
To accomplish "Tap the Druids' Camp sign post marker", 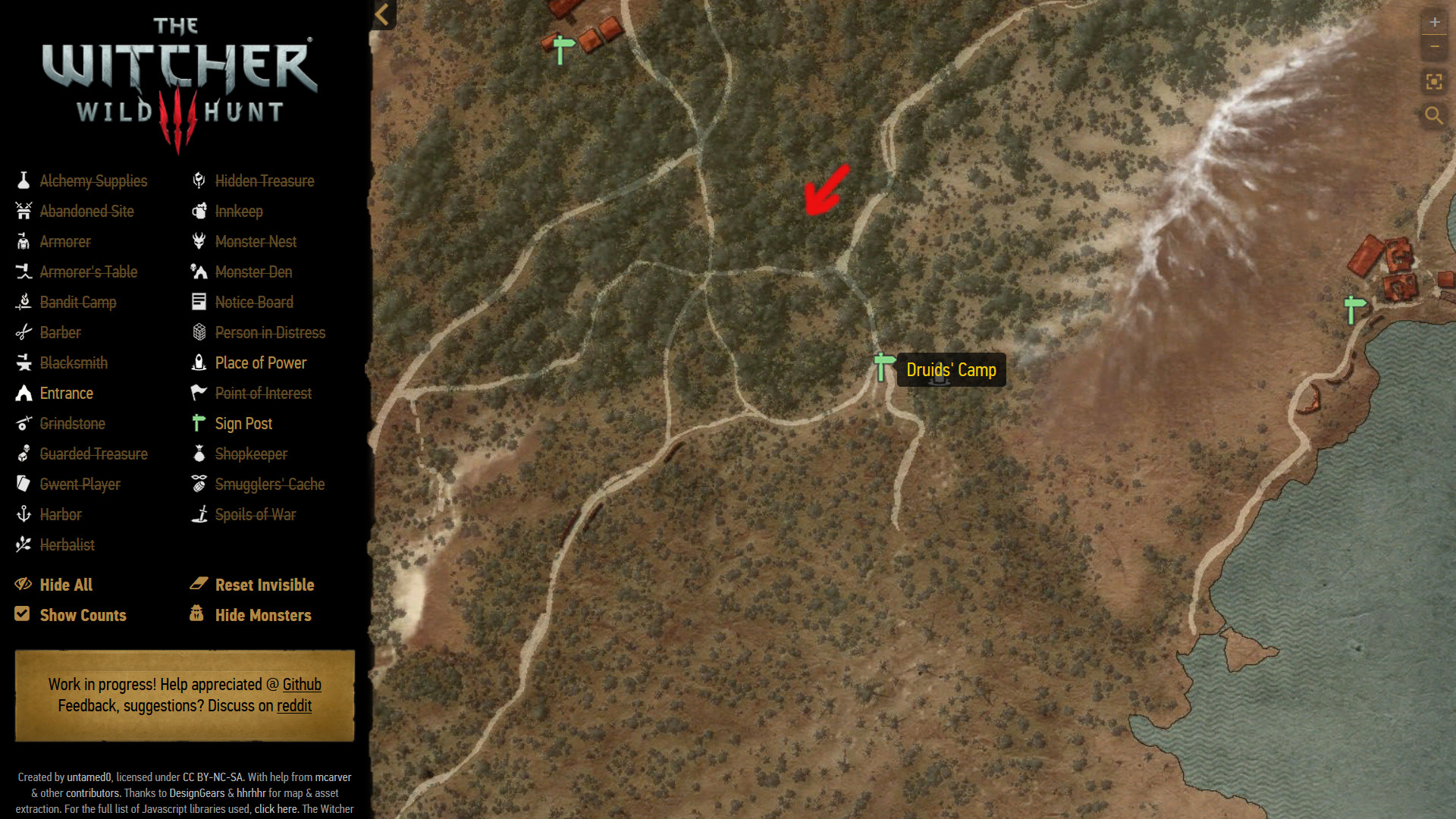I will click(882, 366).
